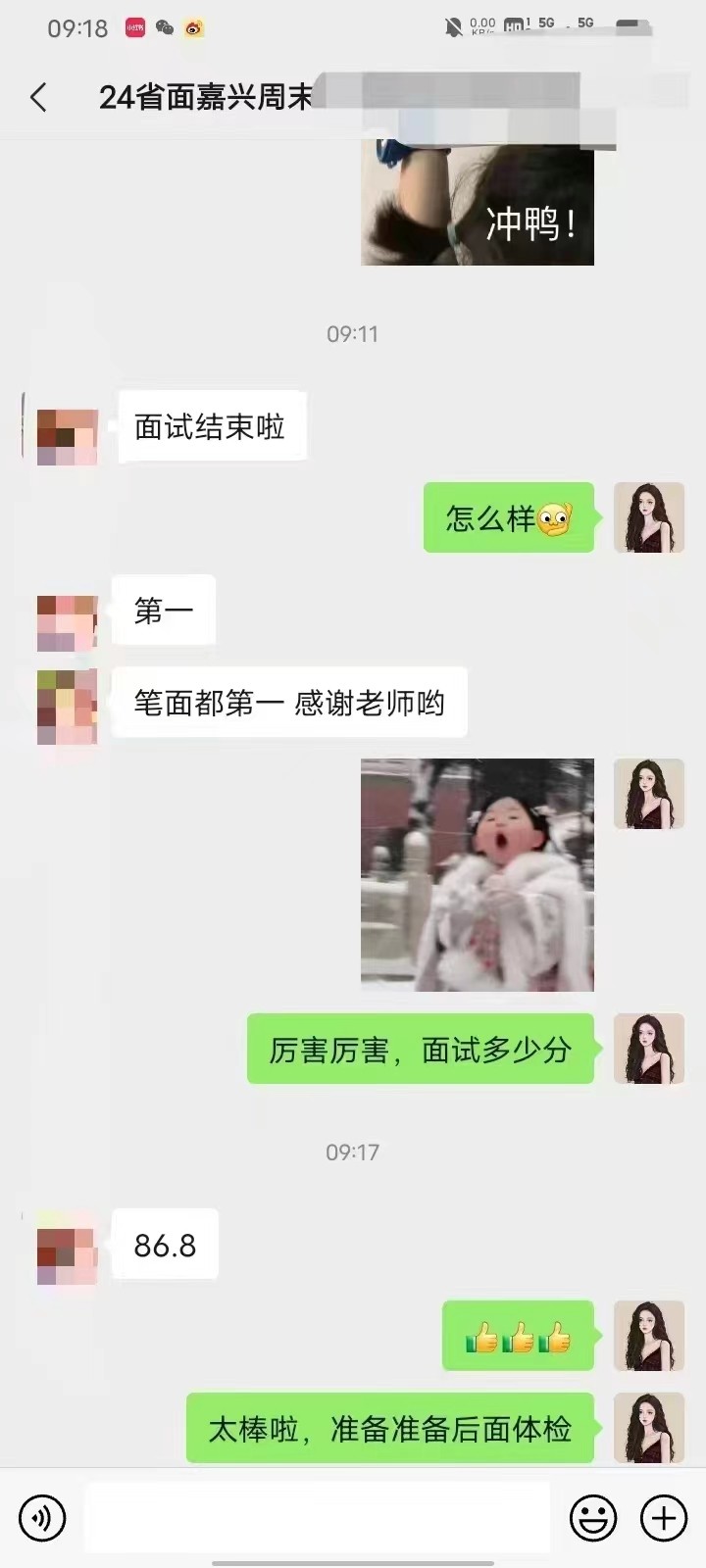This screenshot has width=706, height=1568.
Task: View the child in snow sticker
Action: click(478, 874)
